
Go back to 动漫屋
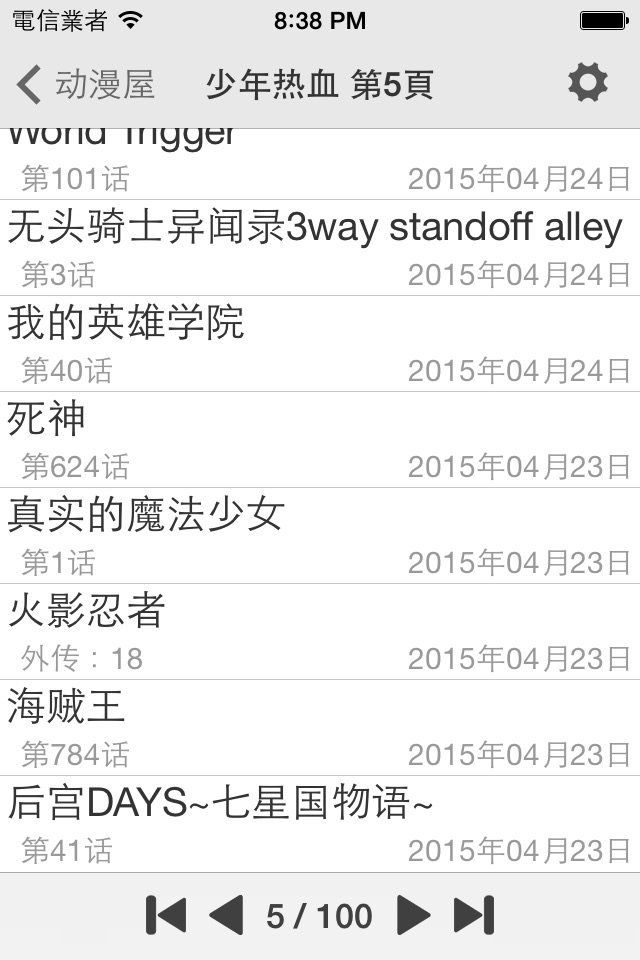coord(87,85)
